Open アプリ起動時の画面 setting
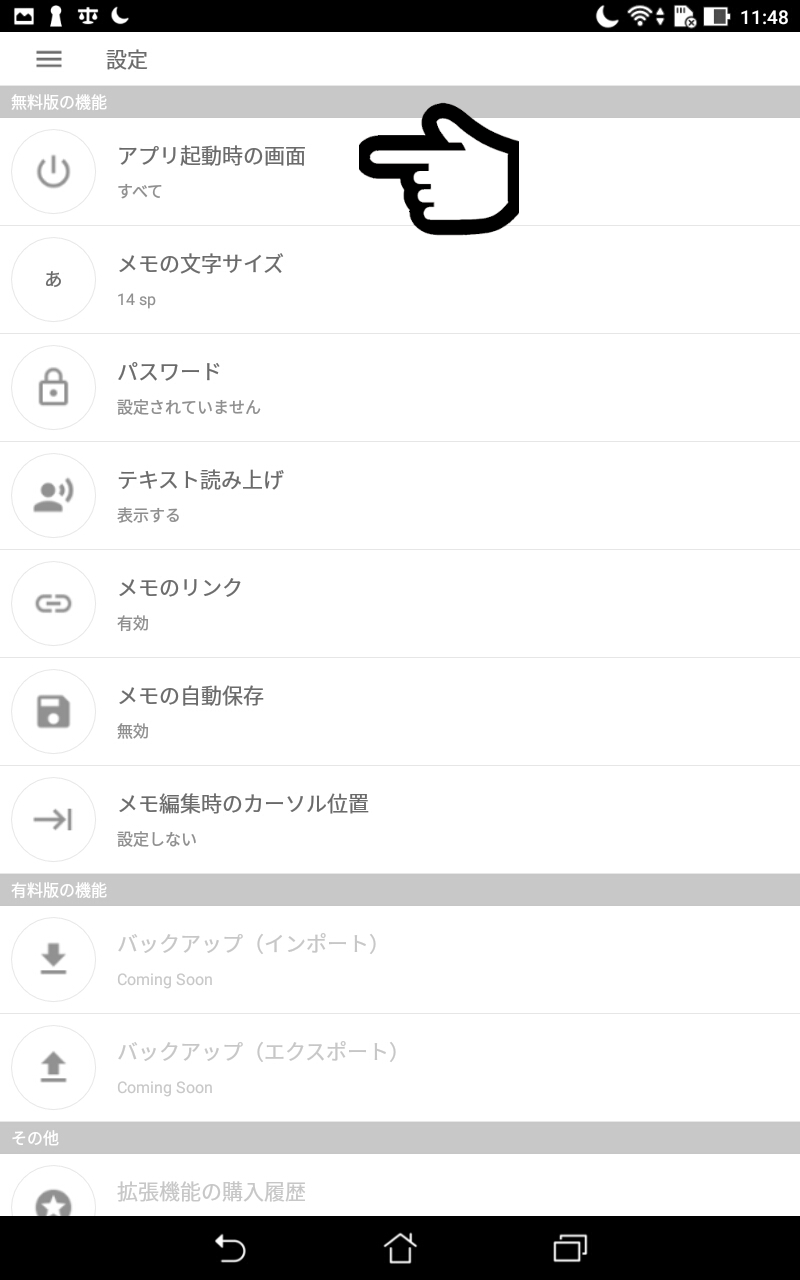 pos(400,172)
